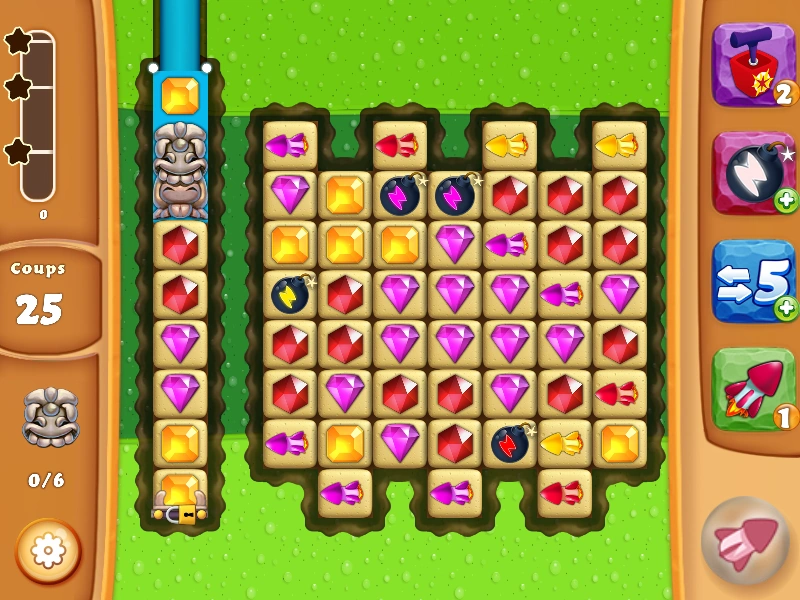The height and width of the screenshot is (600, 800).
Task: Tap the yellow lightning bomb tile
Action: click(x=290, y=294)
